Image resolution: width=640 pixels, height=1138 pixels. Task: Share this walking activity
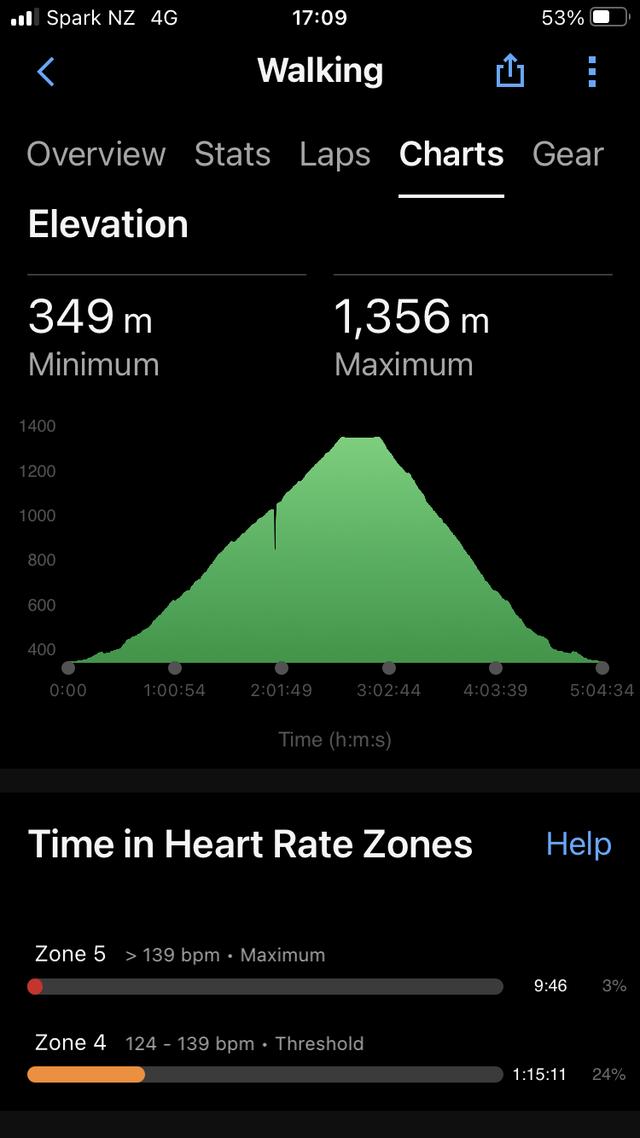tap(510, 71)
